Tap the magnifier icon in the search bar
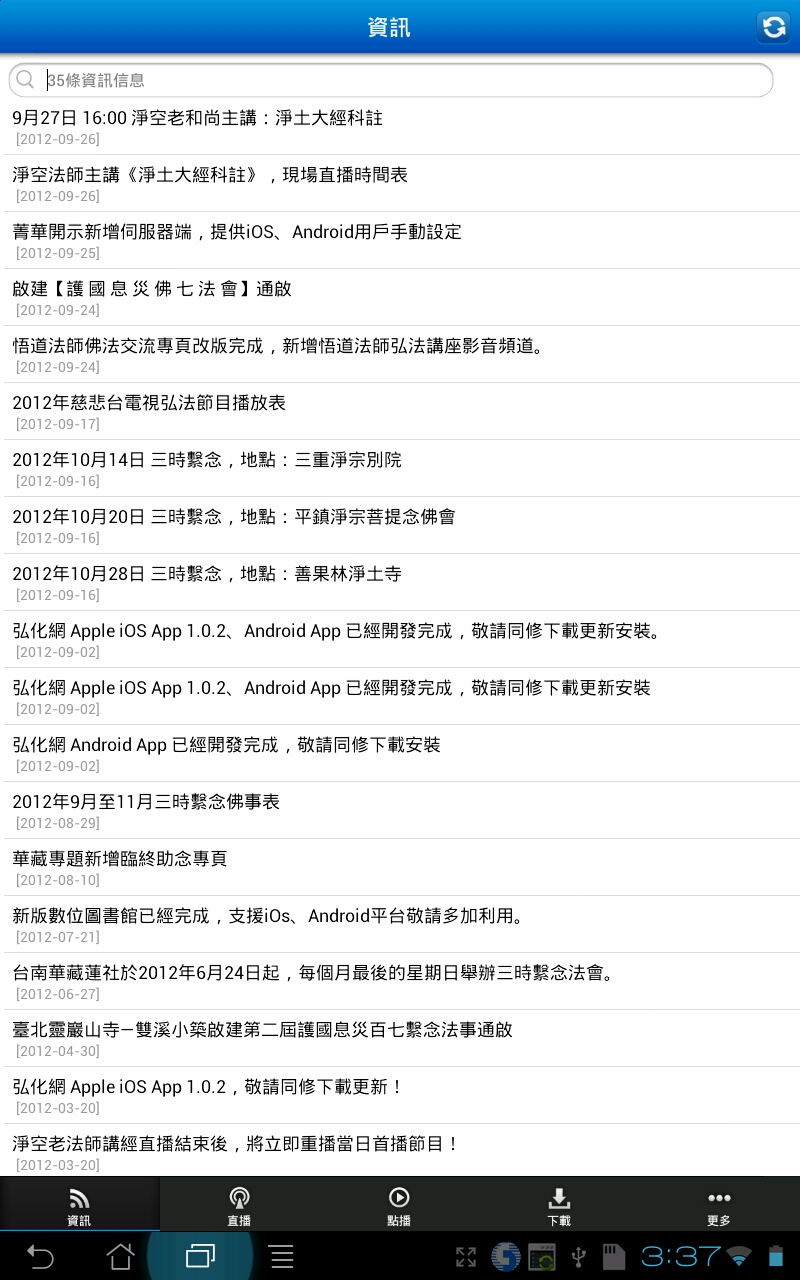800x1280 pixels. 25,79
